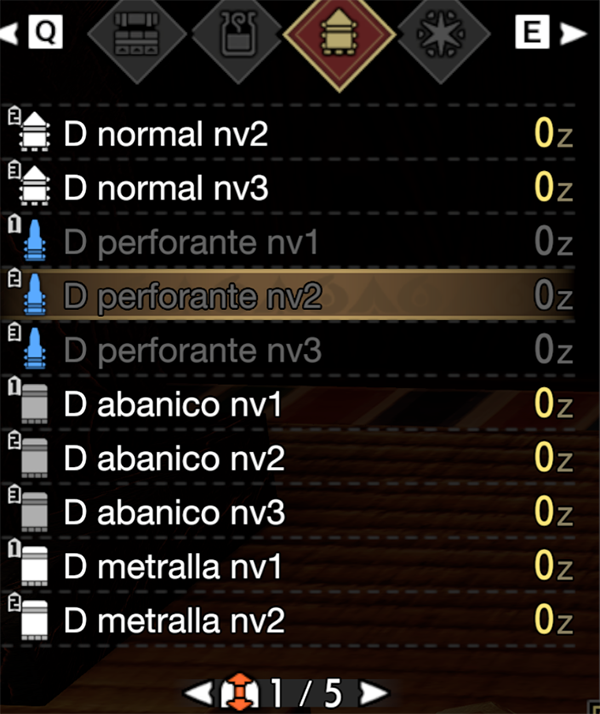Open the highlighted D perforante nv2 row
Viewport: 600px width, 714px height.
click(x=290, y=296)
